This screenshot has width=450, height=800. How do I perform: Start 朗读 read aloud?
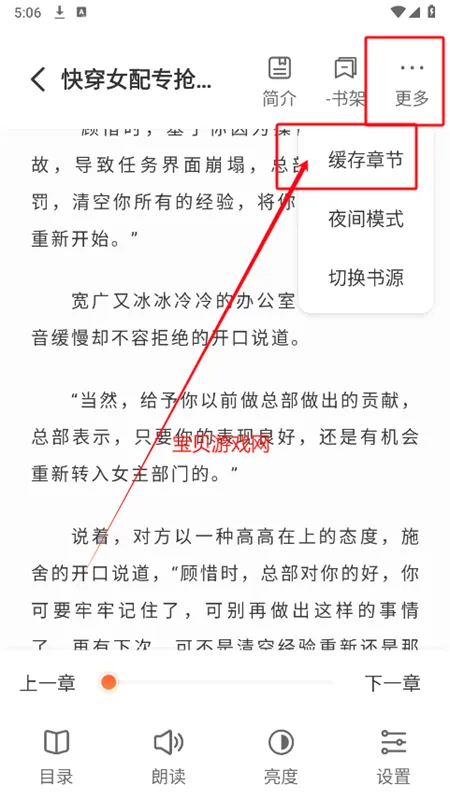click(168, 756)
